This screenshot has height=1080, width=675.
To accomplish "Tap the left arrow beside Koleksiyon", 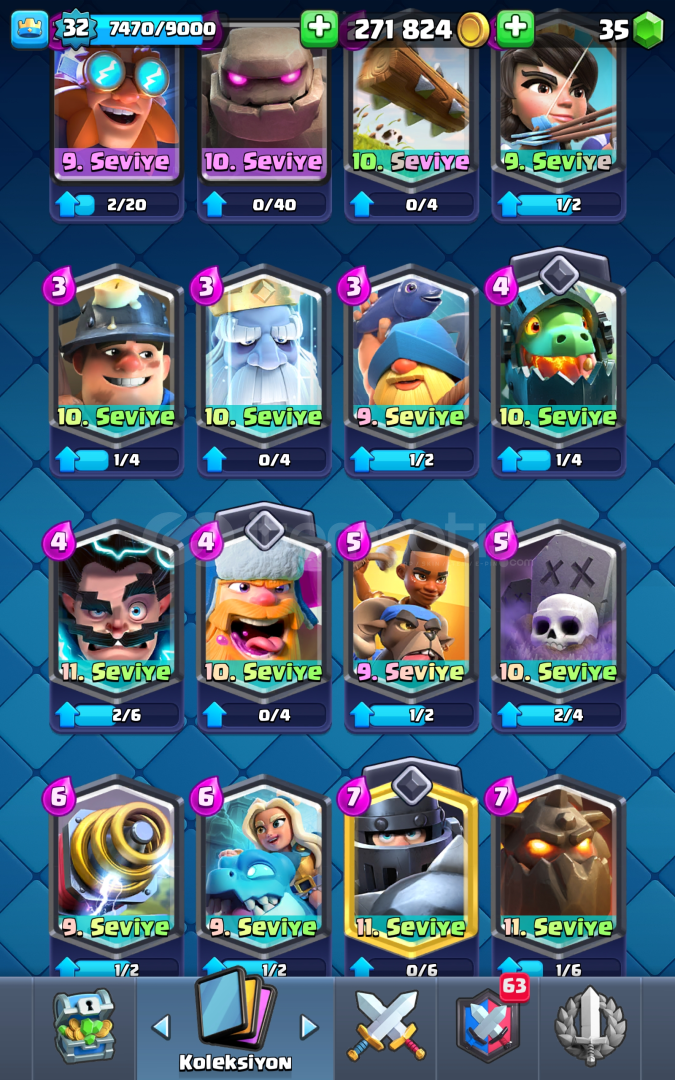I will [161, 1027].
